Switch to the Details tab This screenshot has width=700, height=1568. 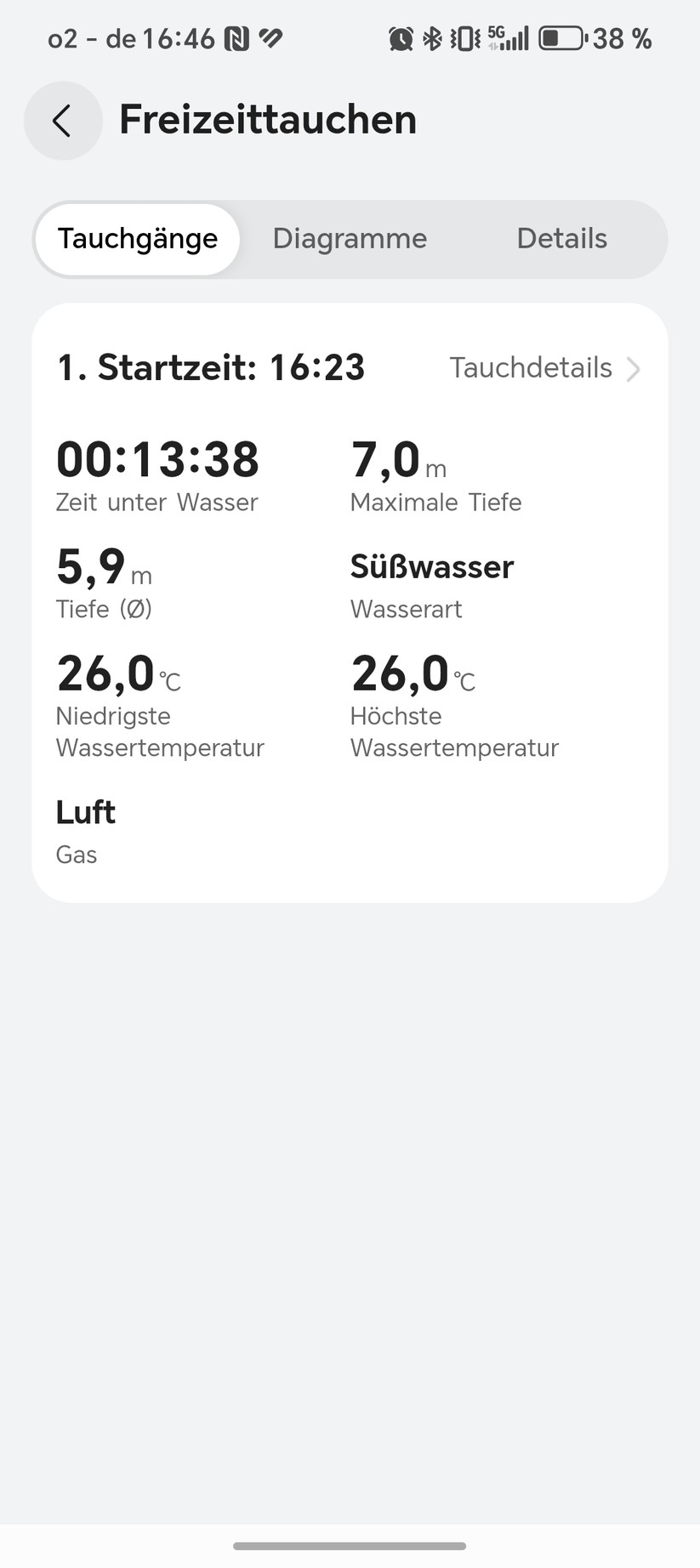pos(561,239)
